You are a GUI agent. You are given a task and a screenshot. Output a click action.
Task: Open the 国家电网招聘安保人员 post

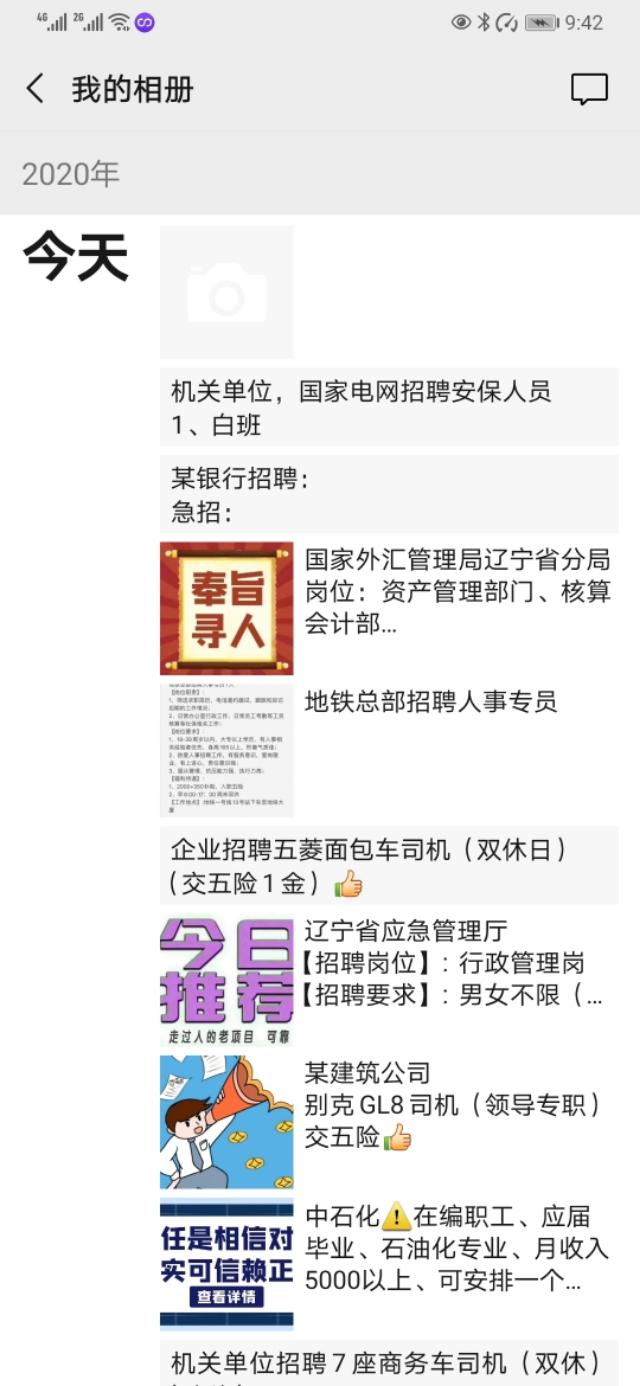click(389, 407)
